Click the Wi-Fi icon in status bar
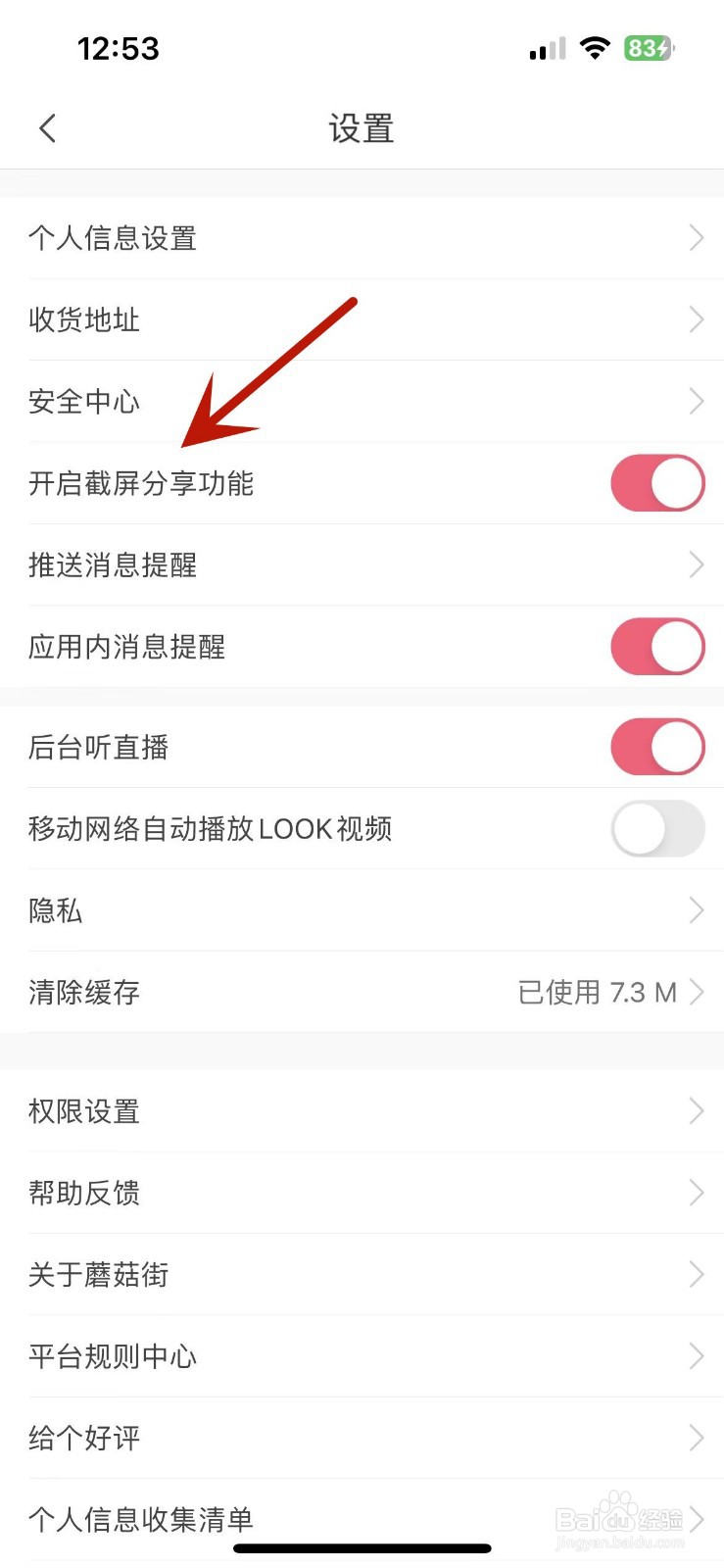 (x=596, y=48)
